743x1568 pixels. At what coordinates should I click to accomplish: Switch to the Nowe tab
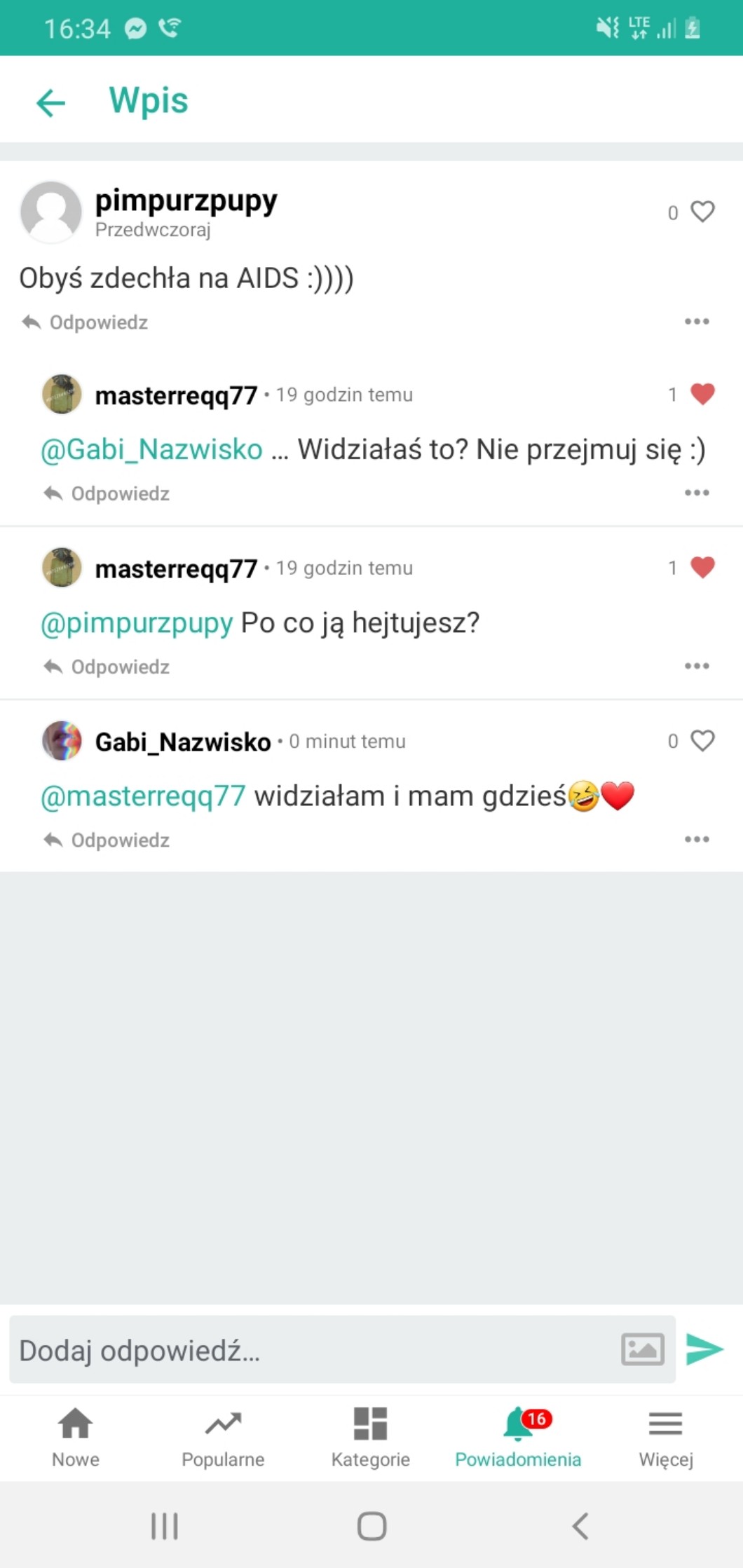76,1437
